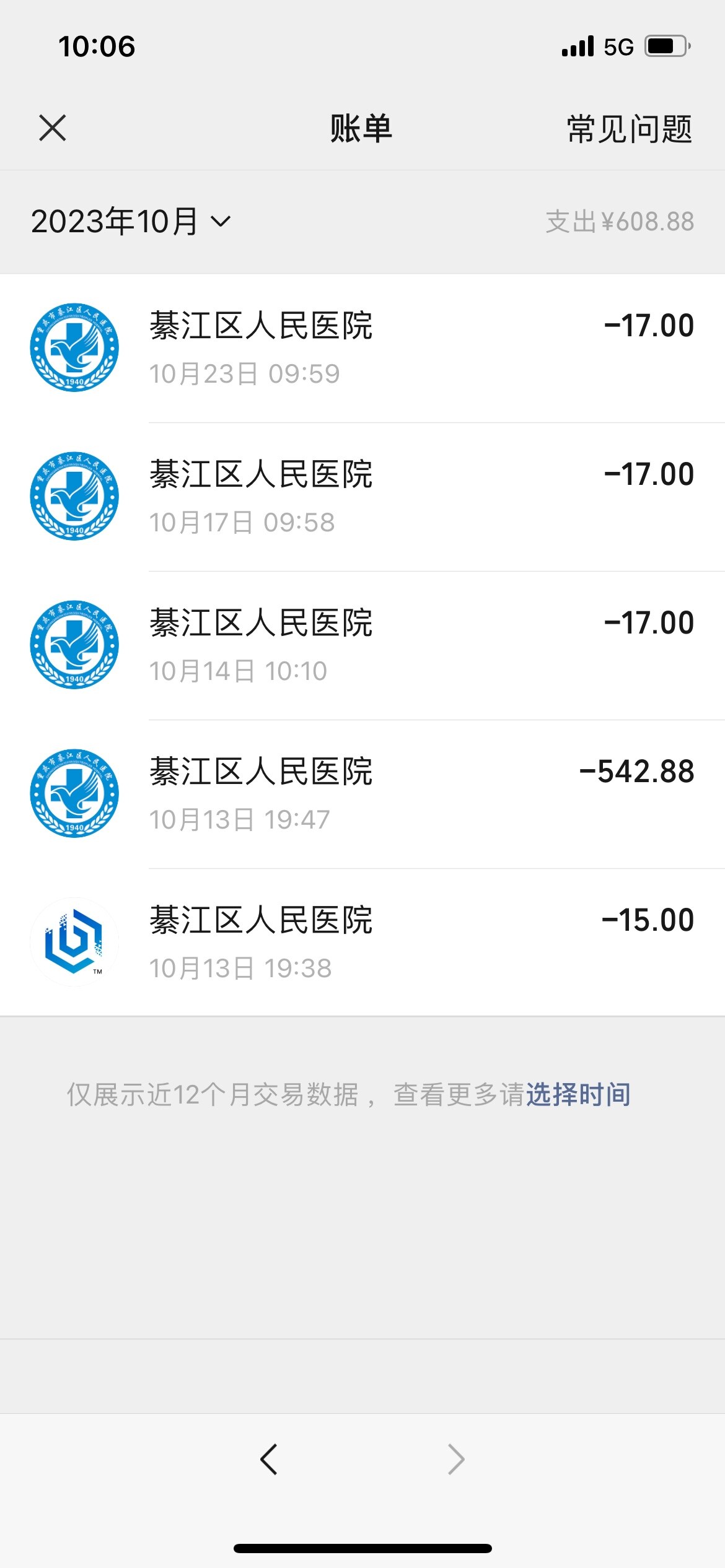725x1568 pixels.
Task: Open the 10月17日 09:58 transaction
Action: 362,497
